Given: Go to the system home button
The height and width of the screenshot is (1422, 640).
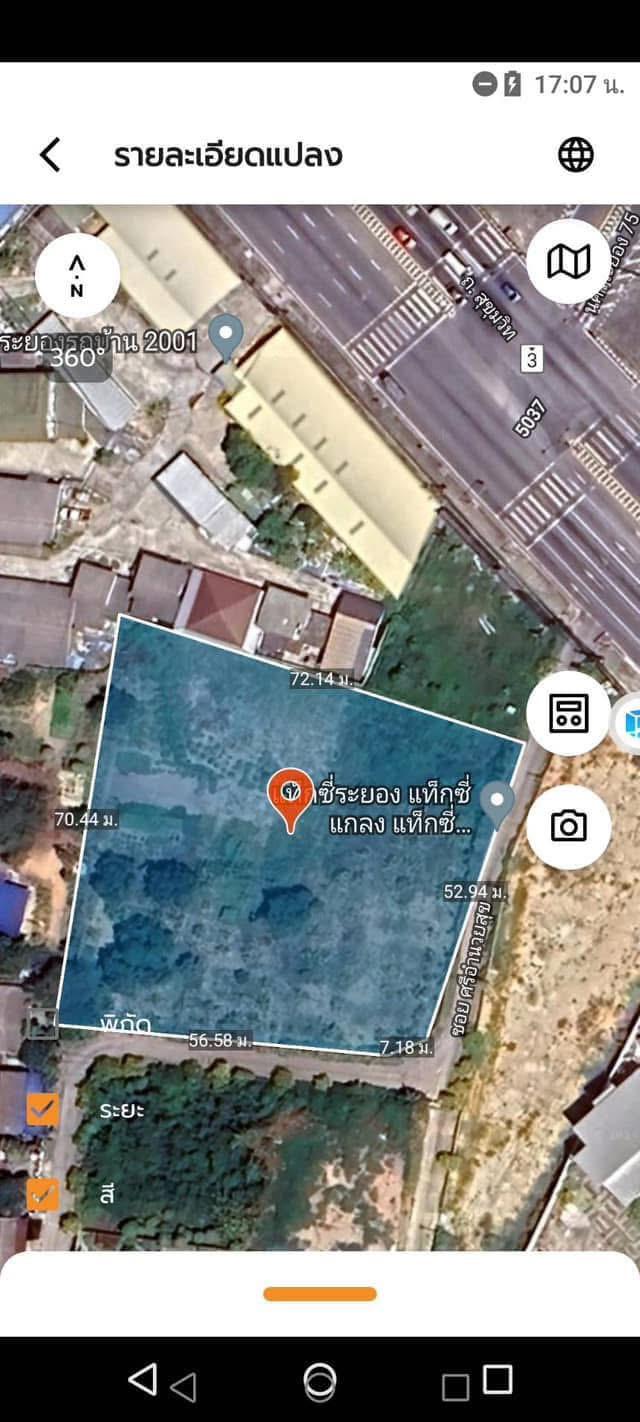Looking at the screenshot, I should [x=320, y=1380].
